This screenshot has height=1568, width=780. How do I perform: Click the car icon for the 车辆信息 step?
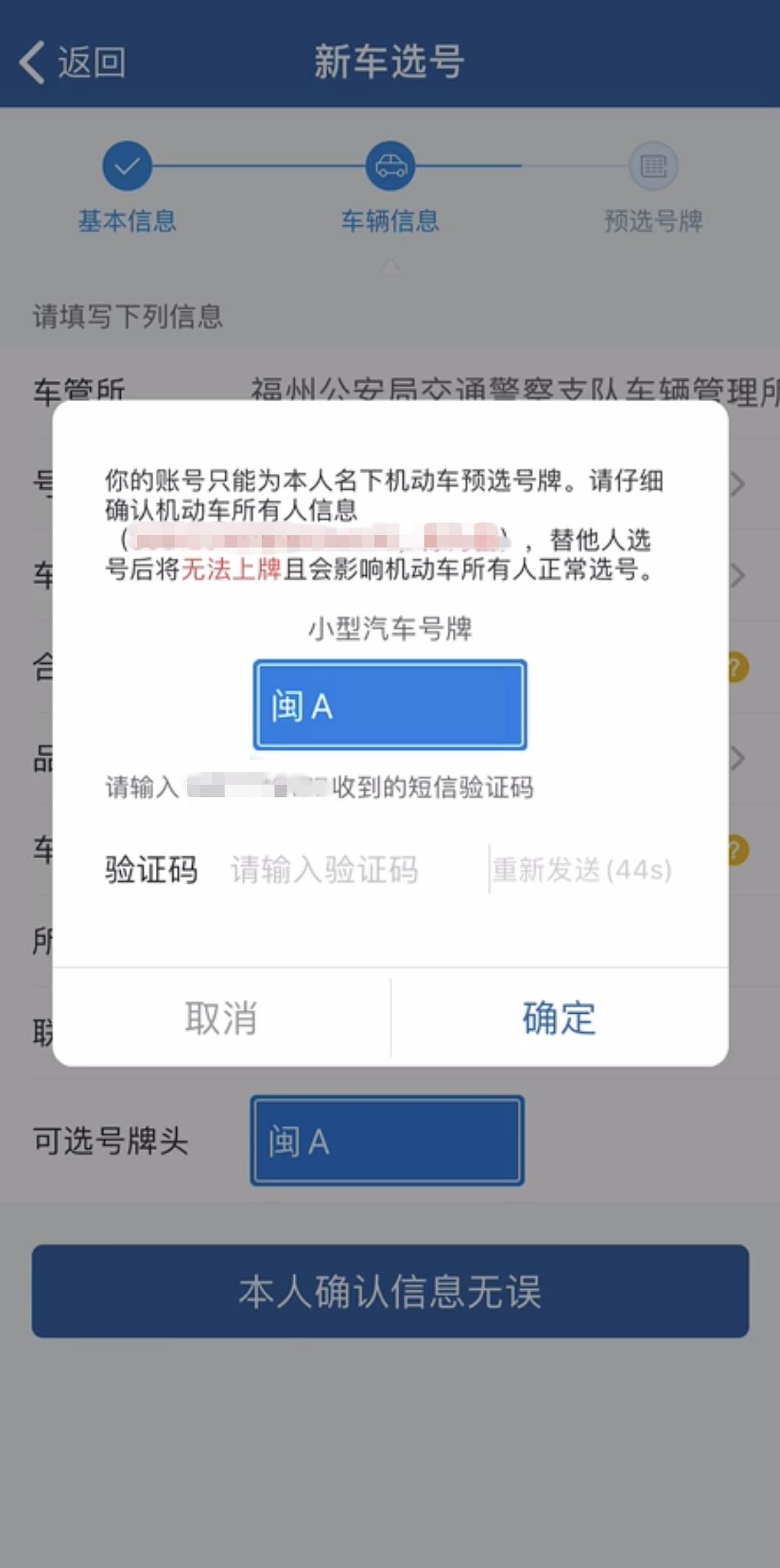coord(389,167)
